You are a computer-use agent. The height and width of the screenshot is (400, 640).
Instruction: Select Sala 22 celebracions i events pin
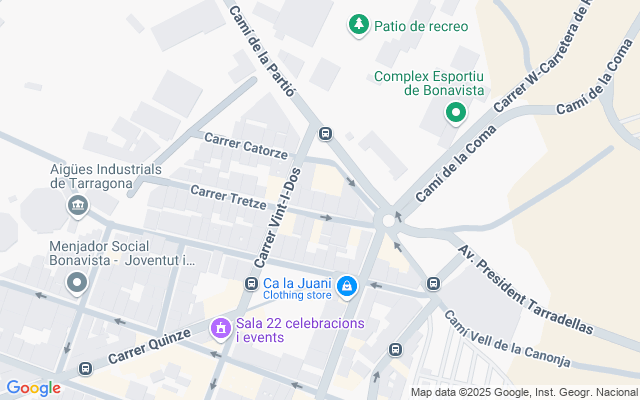221,328
